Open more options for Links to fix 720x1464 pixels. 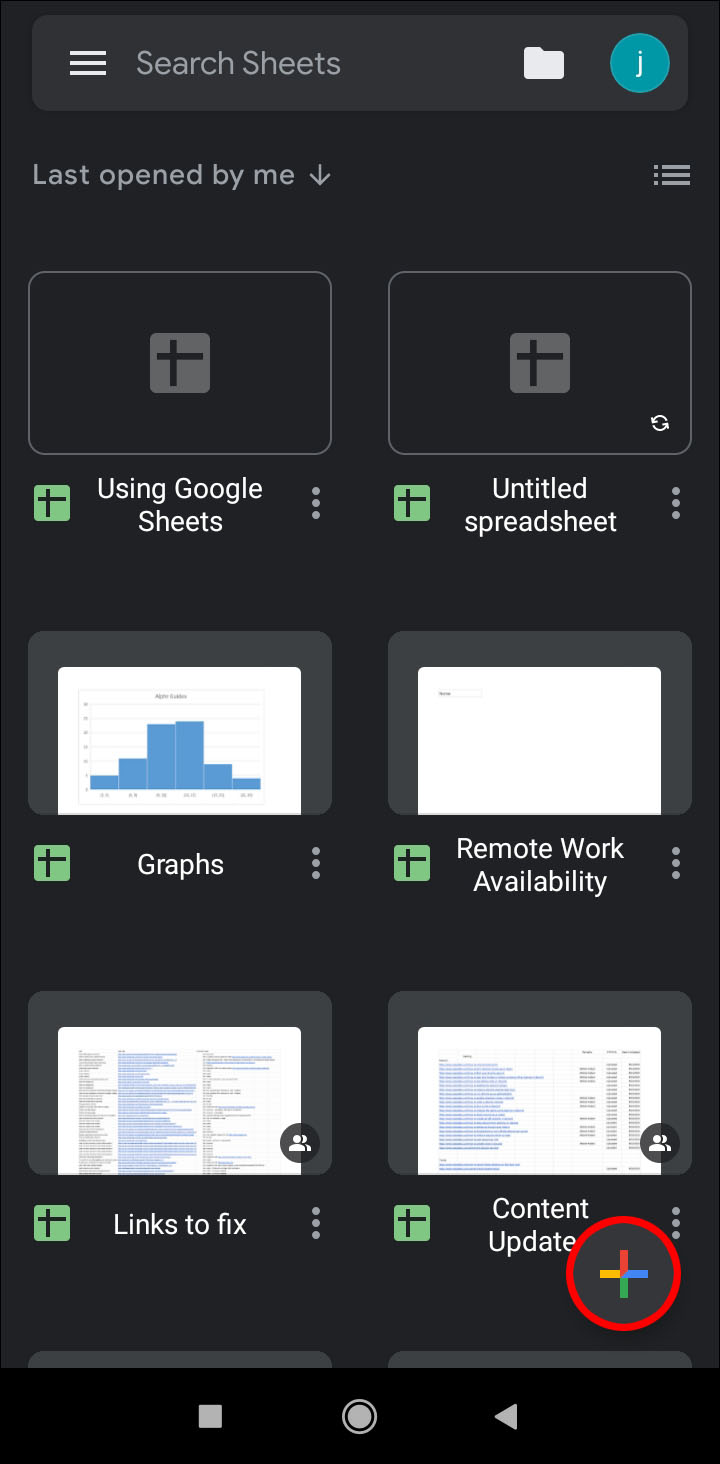coord(316,1223)
